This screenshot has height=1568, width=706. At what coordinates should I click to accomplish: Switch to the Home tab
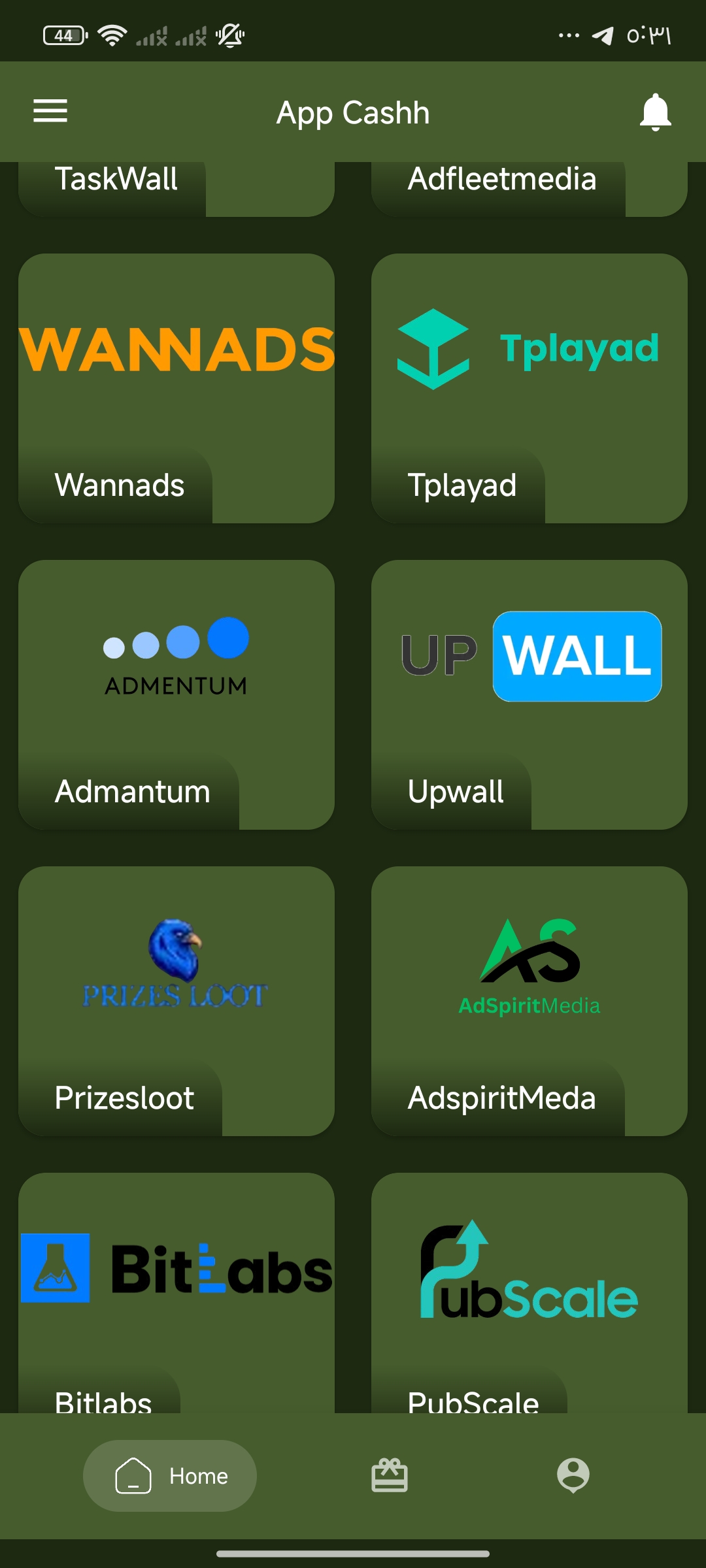pos(170,1475)
